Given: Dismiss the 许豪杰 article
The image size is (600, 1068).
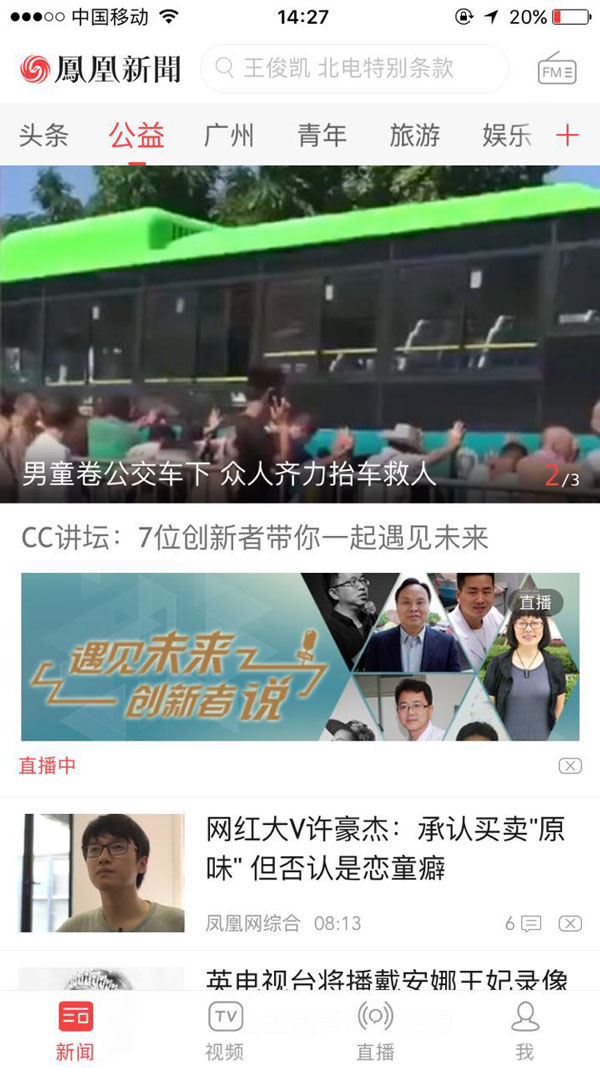Looking at the screenshot, I should pyautogui.click(x=569, y=923).
